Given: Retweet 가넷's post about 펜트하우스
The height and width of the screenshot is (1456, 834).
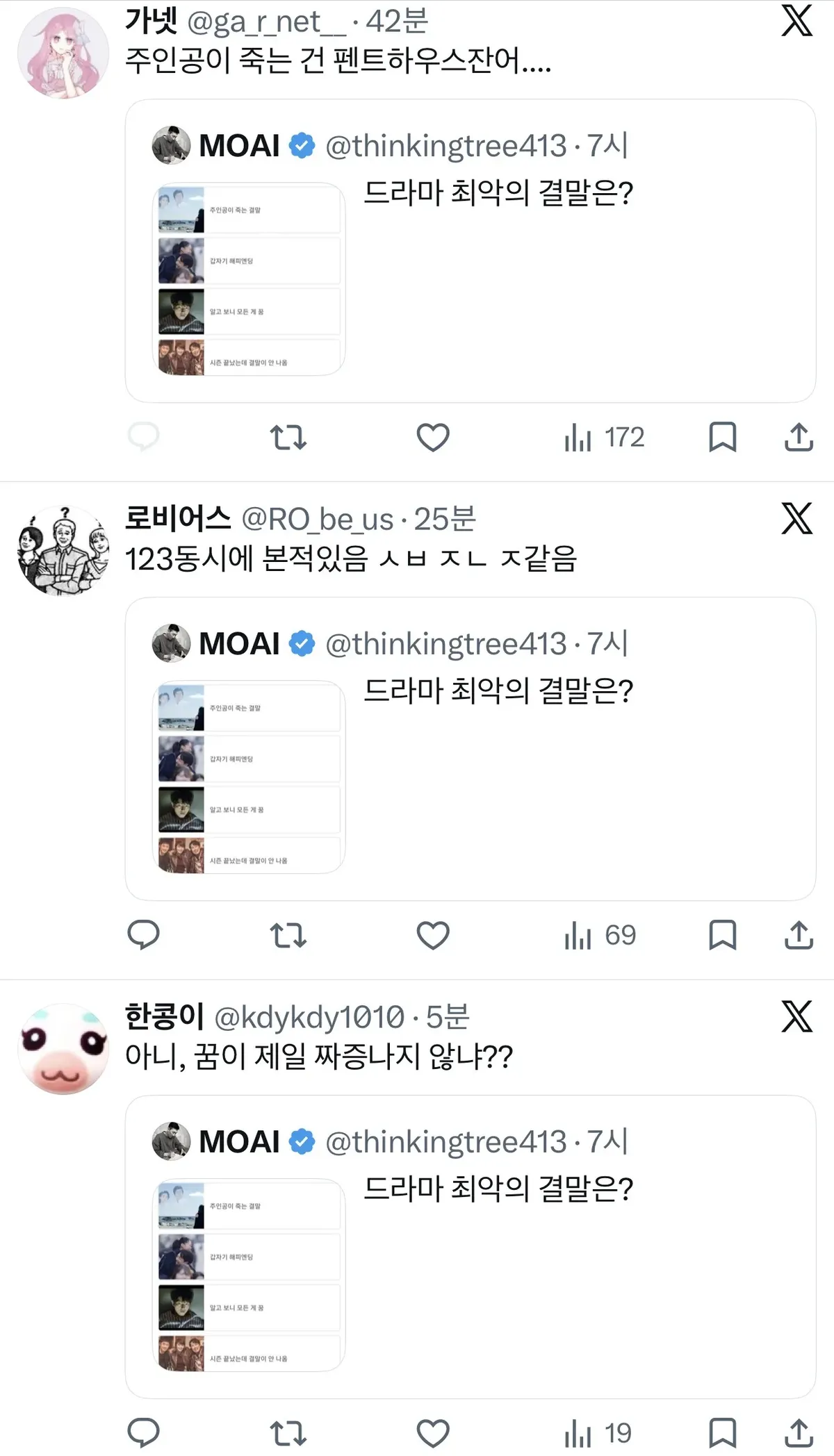Looking at the screenshot, I should pos(288,438).
